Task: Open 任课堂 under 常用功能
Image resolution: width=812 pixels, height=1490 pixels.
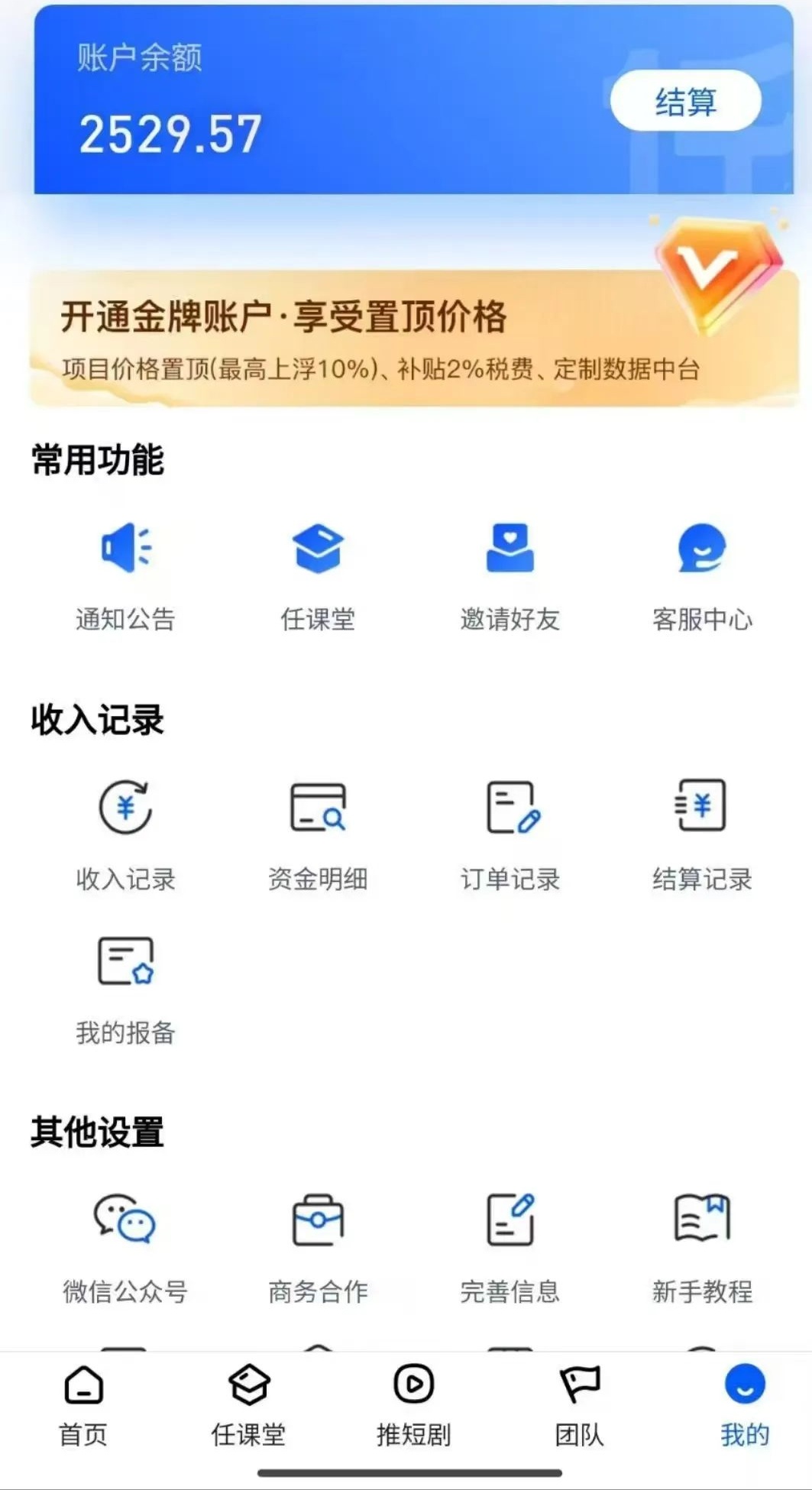Action: click(x=318, y=575)
